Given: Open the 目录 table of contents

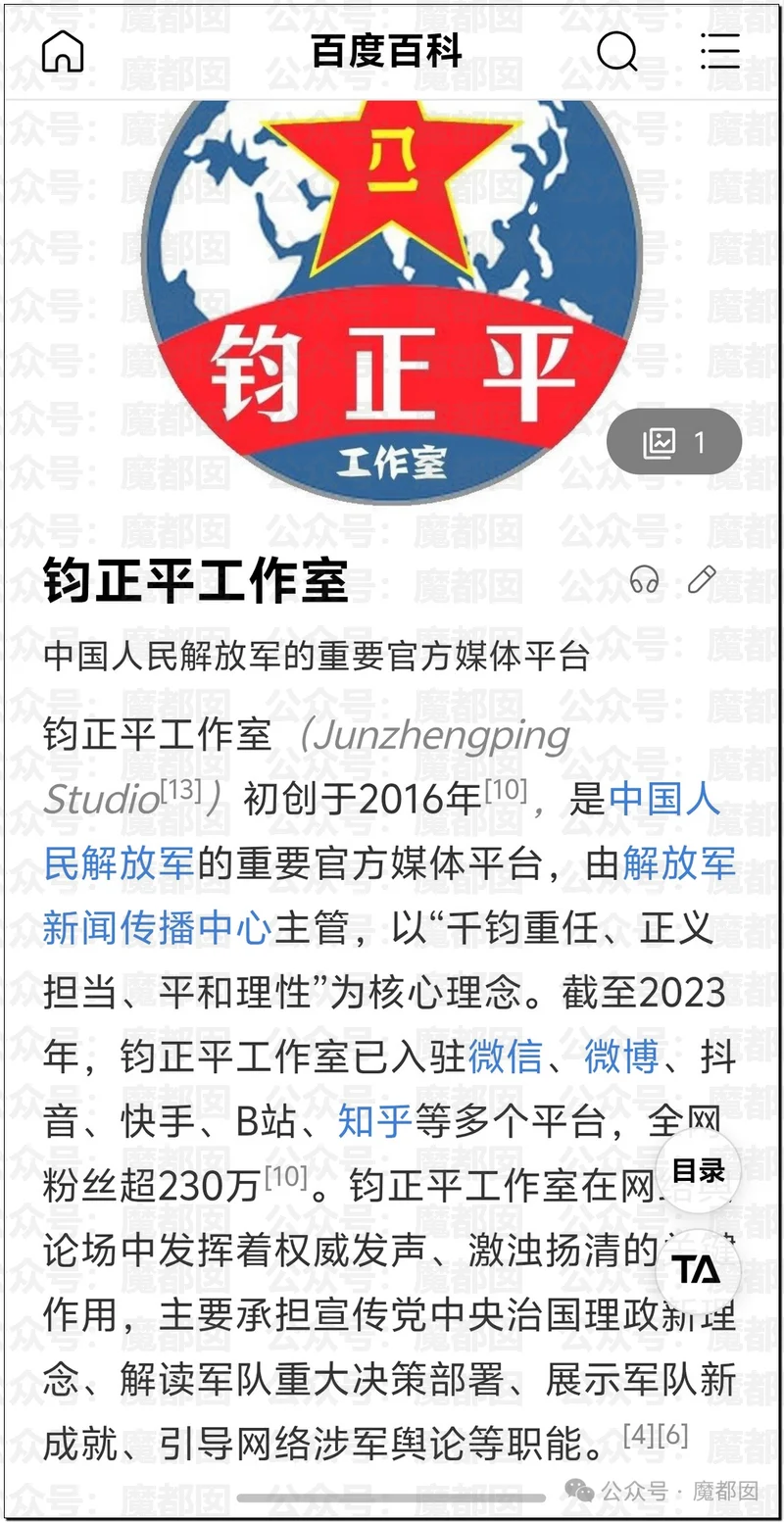Looking at the screenshot, I should point(698,1170).
